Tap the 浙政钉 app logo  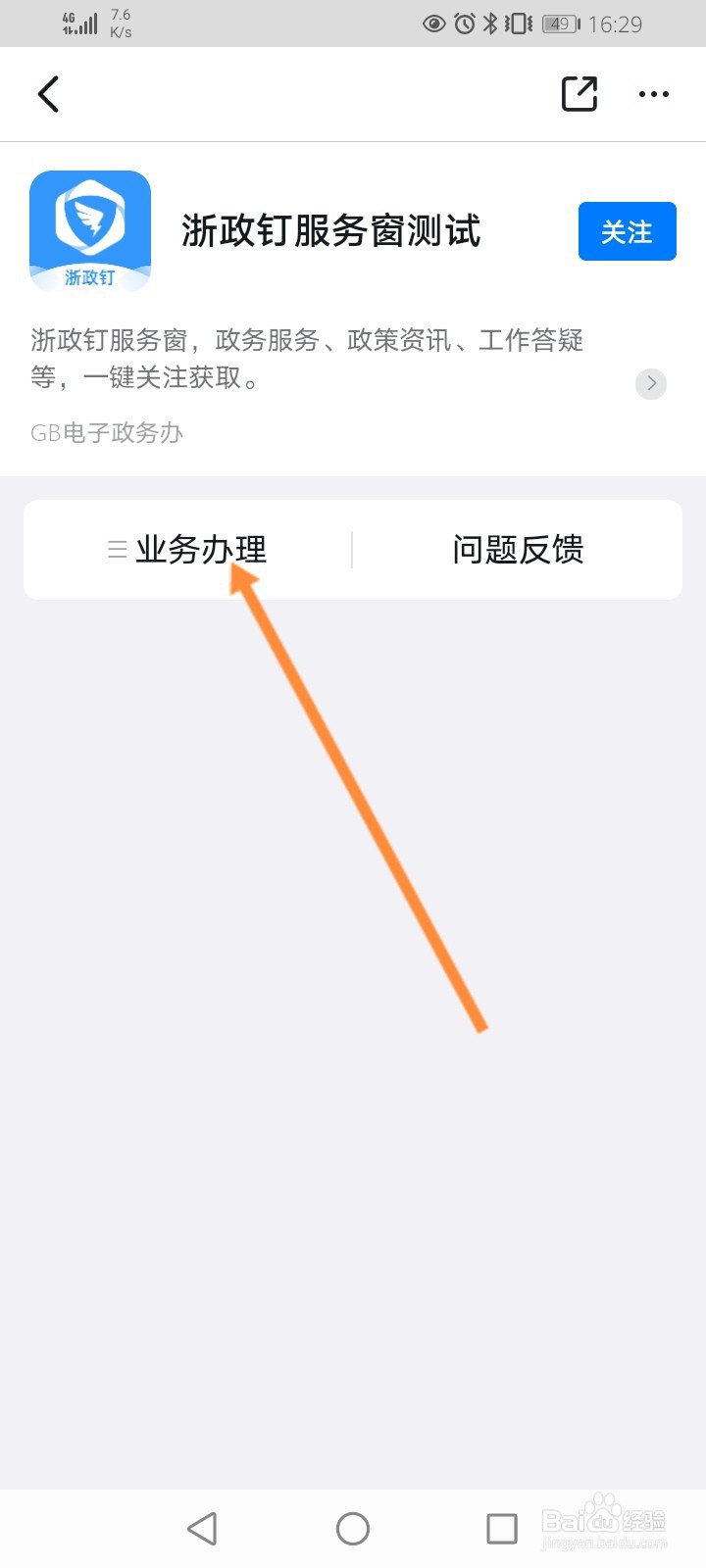pyautogui.click(x=90, y=230)
